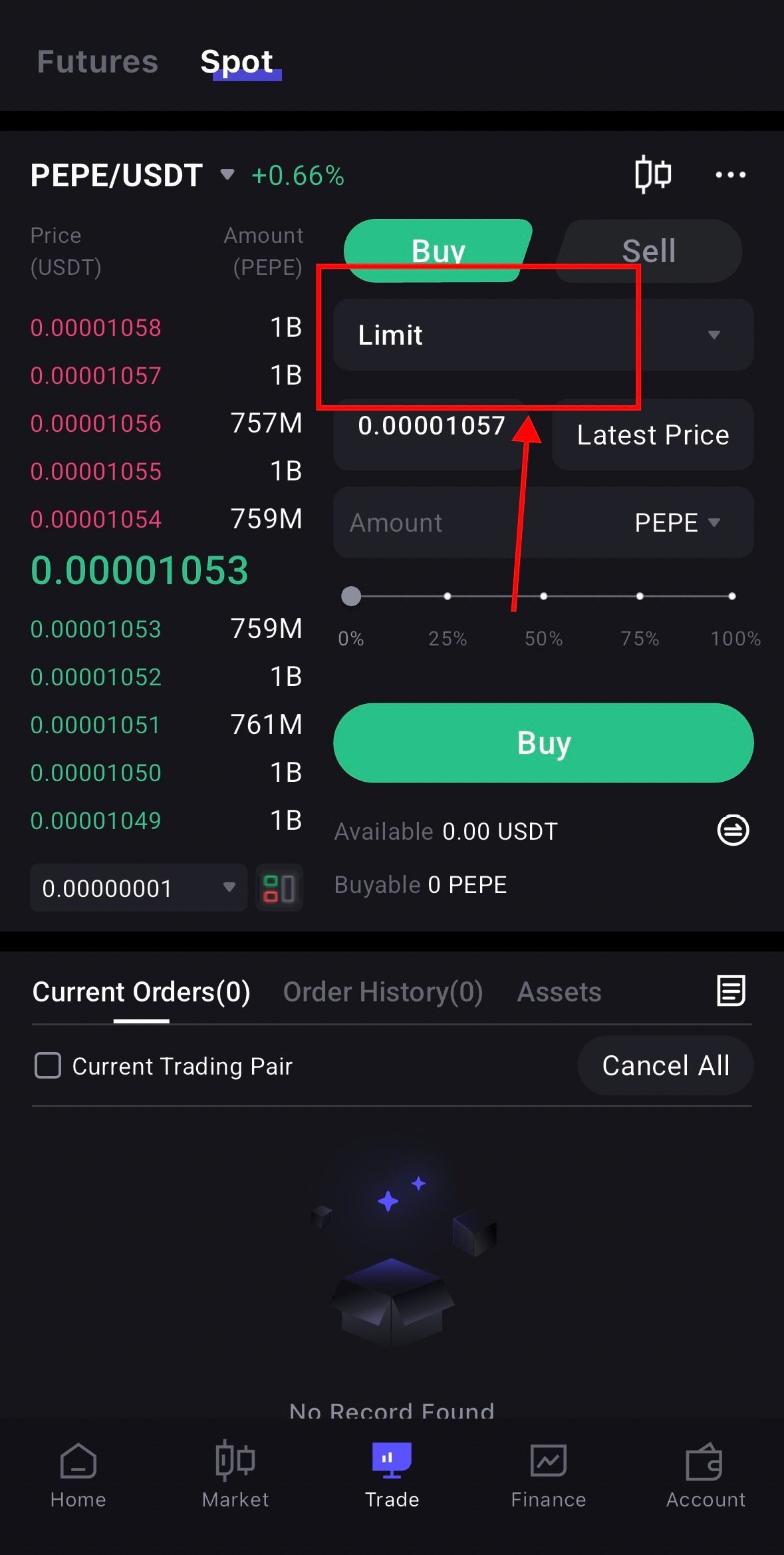This screenshot has height=1555, width=784.
Task: Expand the 0.00000001 price precision dropdown
Action: [x=138, y=888]
